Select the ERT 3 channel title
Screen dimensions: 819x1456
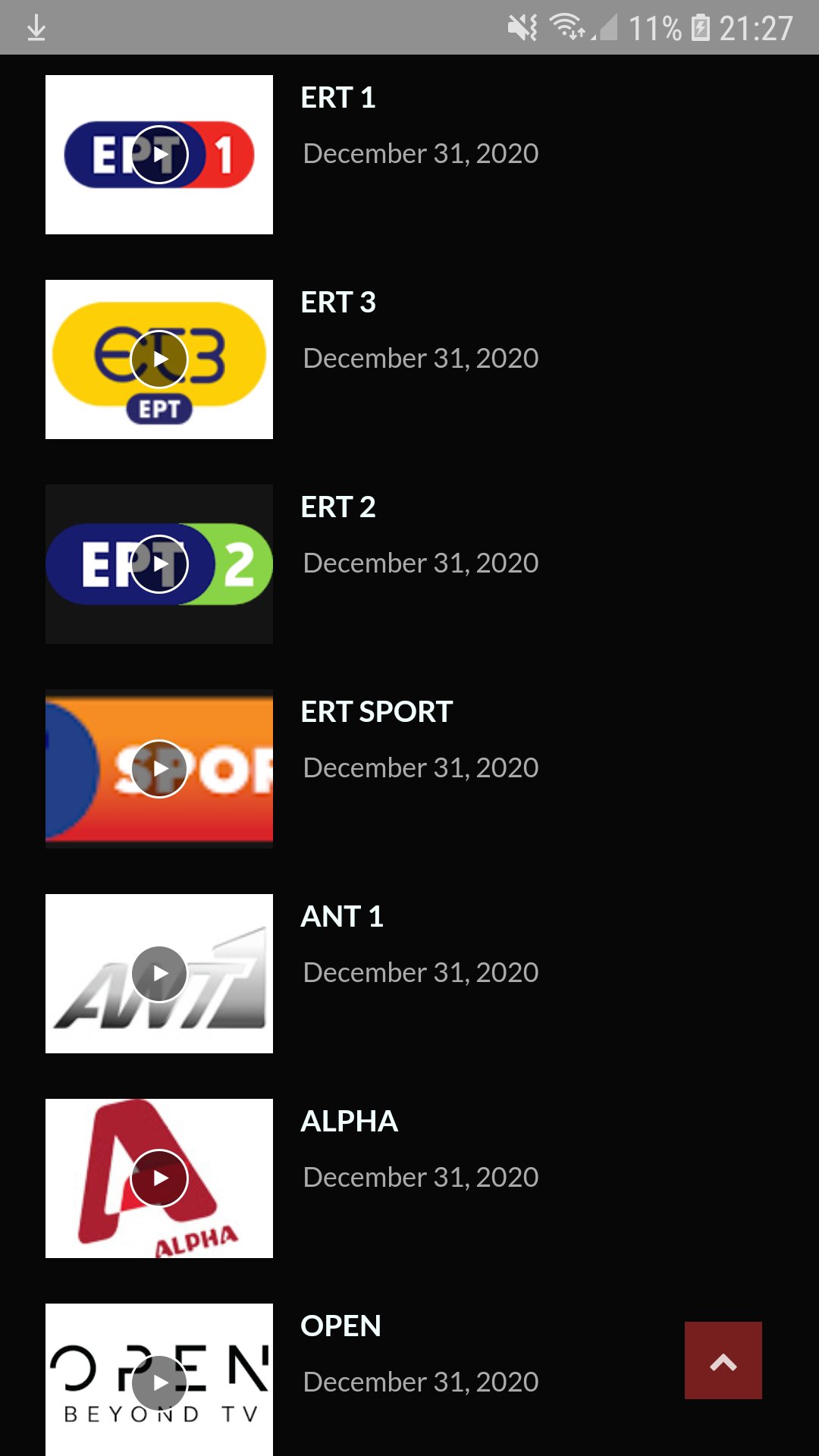pyautogui.click(x=339, y=302)
